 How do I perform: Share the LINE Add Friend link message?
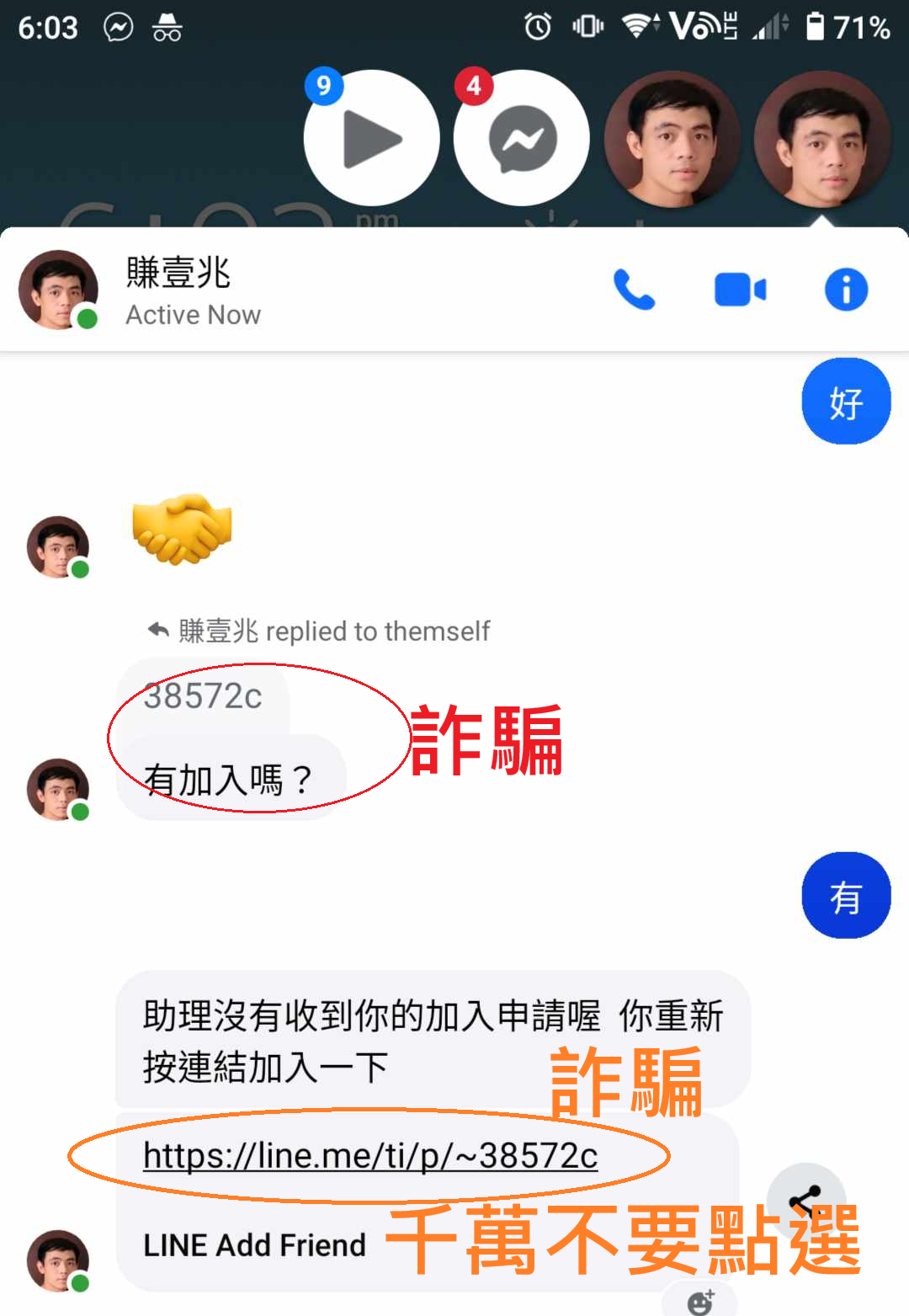(805, 1201)
